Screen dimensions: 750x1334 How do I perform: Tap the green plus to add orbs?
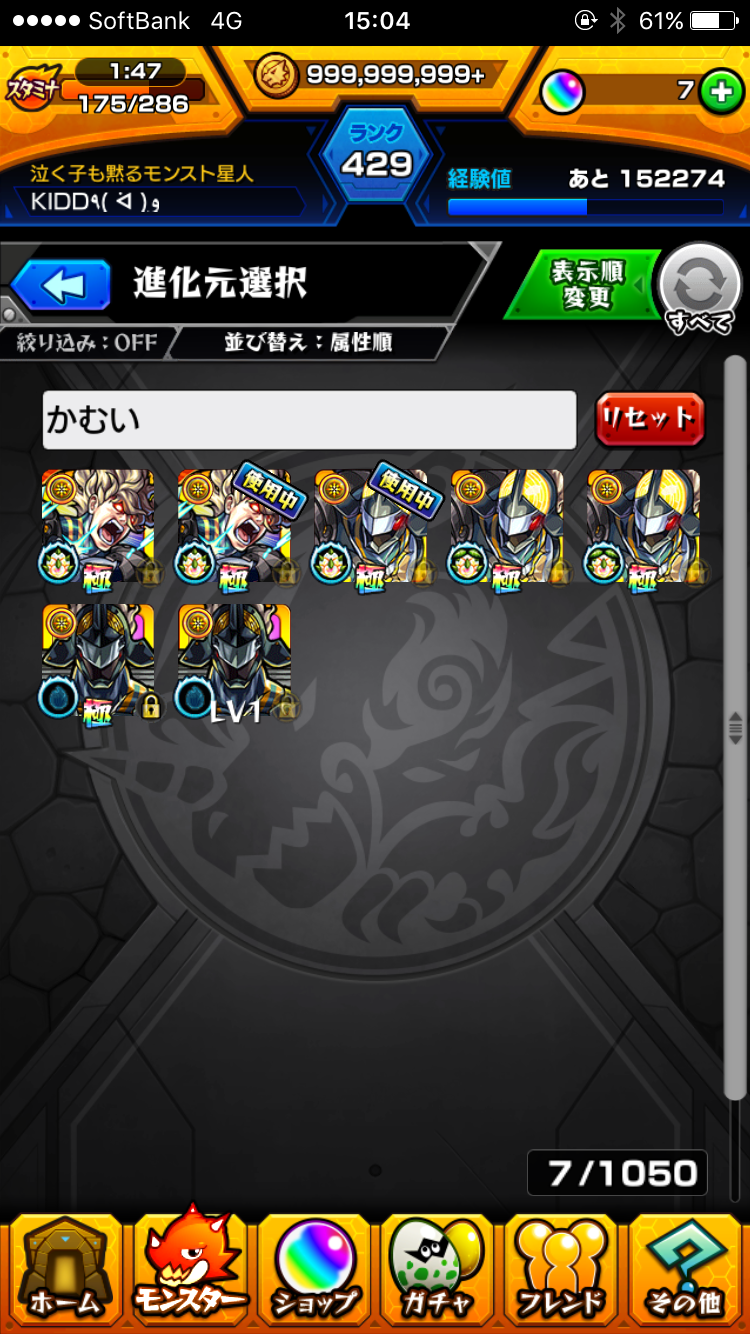tap(717, 92)
